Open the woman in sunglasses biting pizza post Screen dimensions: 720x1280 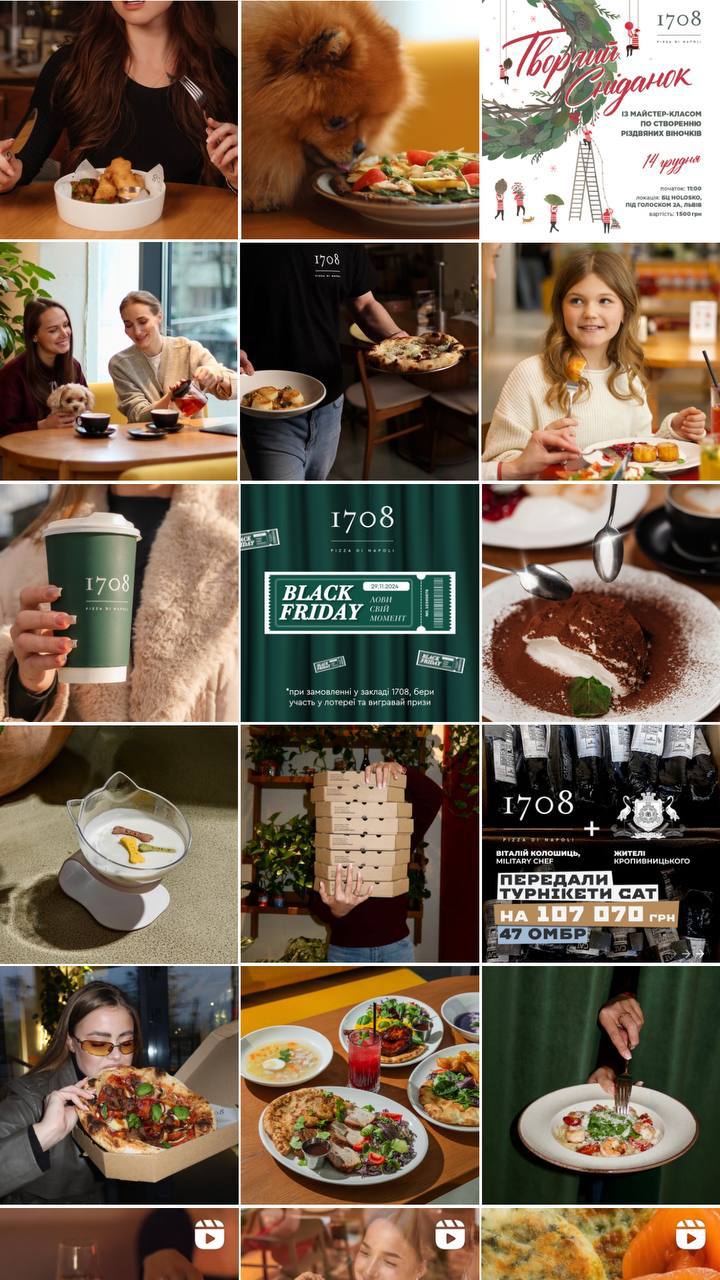(118, 1084)
